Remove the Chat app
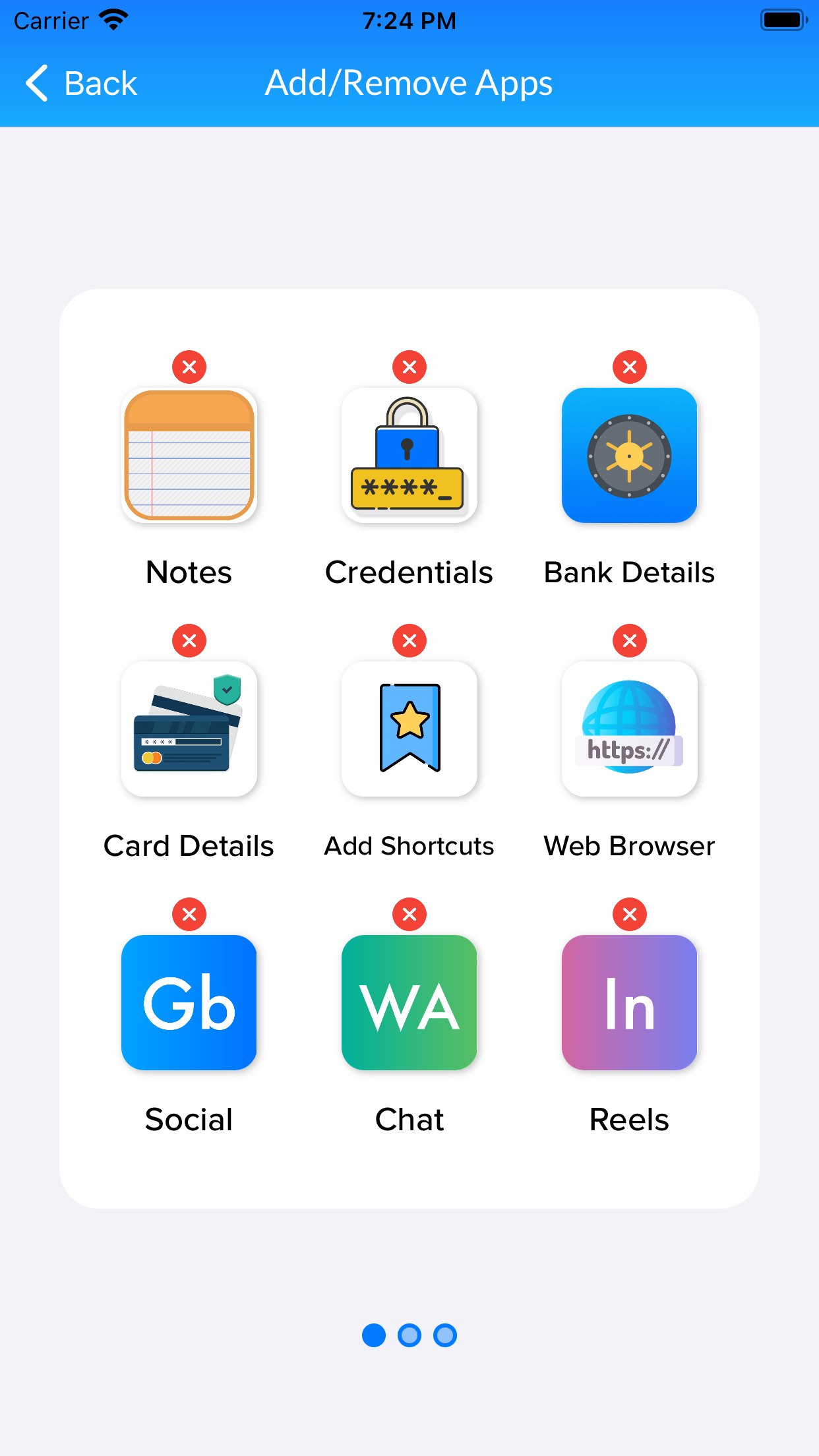The image size is (819, 1456). pos(409,914)
